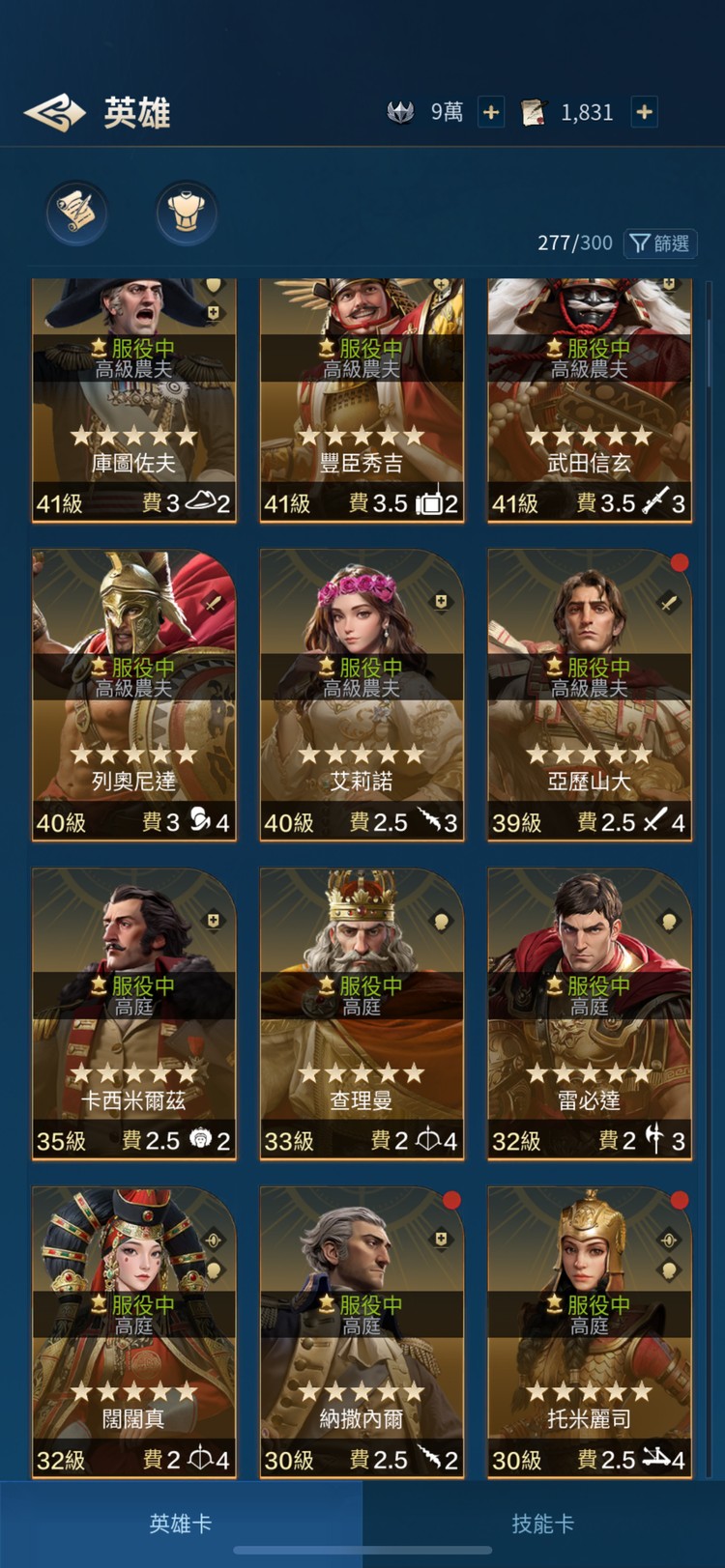View hero card 卡西米爾茲
This screenshot has height=1568, width=725.
pos(133,1014)
